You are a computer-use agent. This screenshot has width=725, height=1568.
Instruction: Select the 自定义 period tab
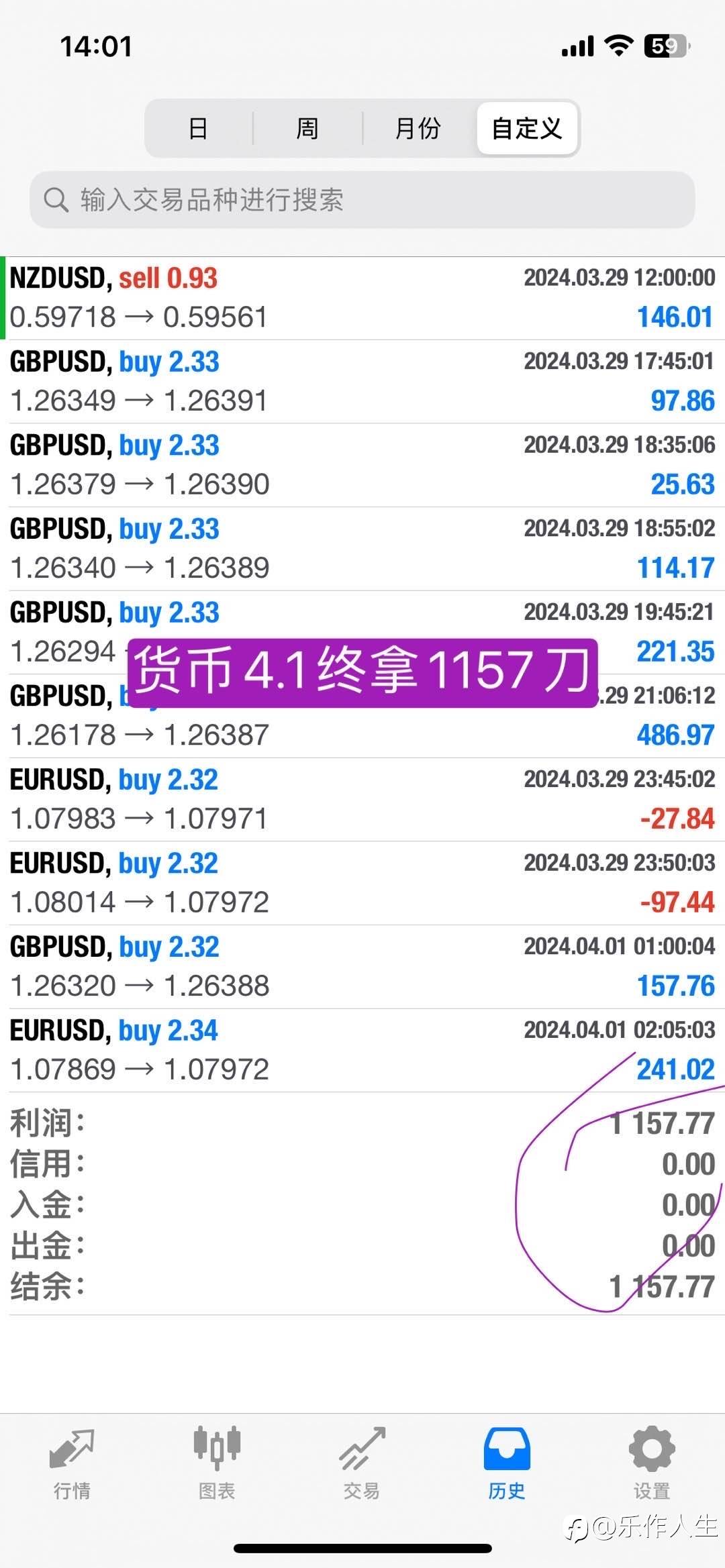click(527, 128)
